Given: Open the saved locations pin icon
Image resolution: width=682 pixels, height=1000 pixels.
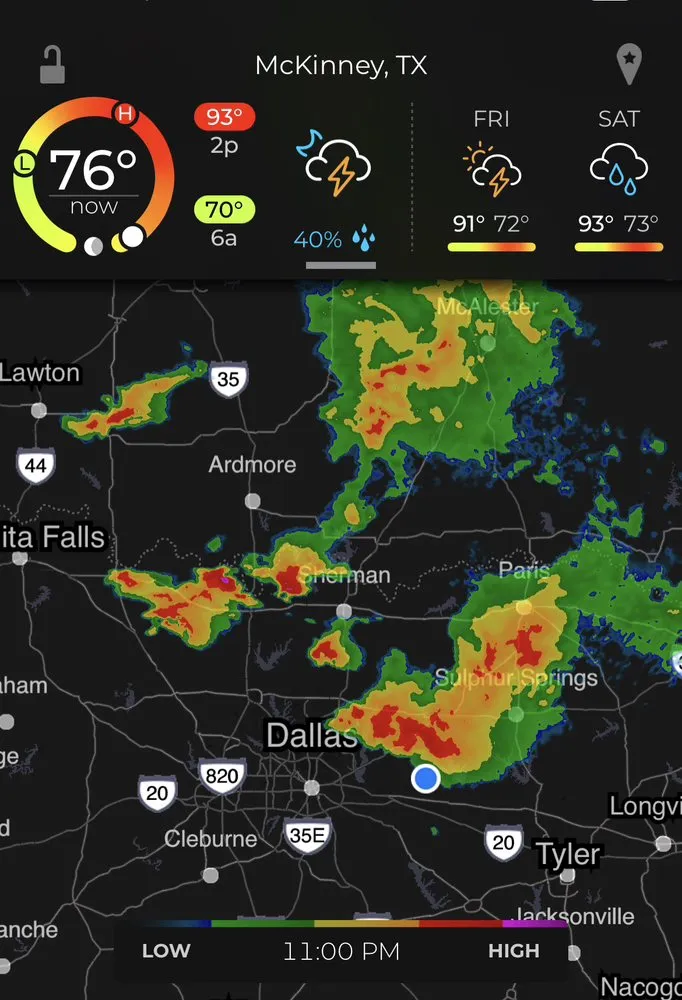Looking at the screenshot, I should point(629,64).
